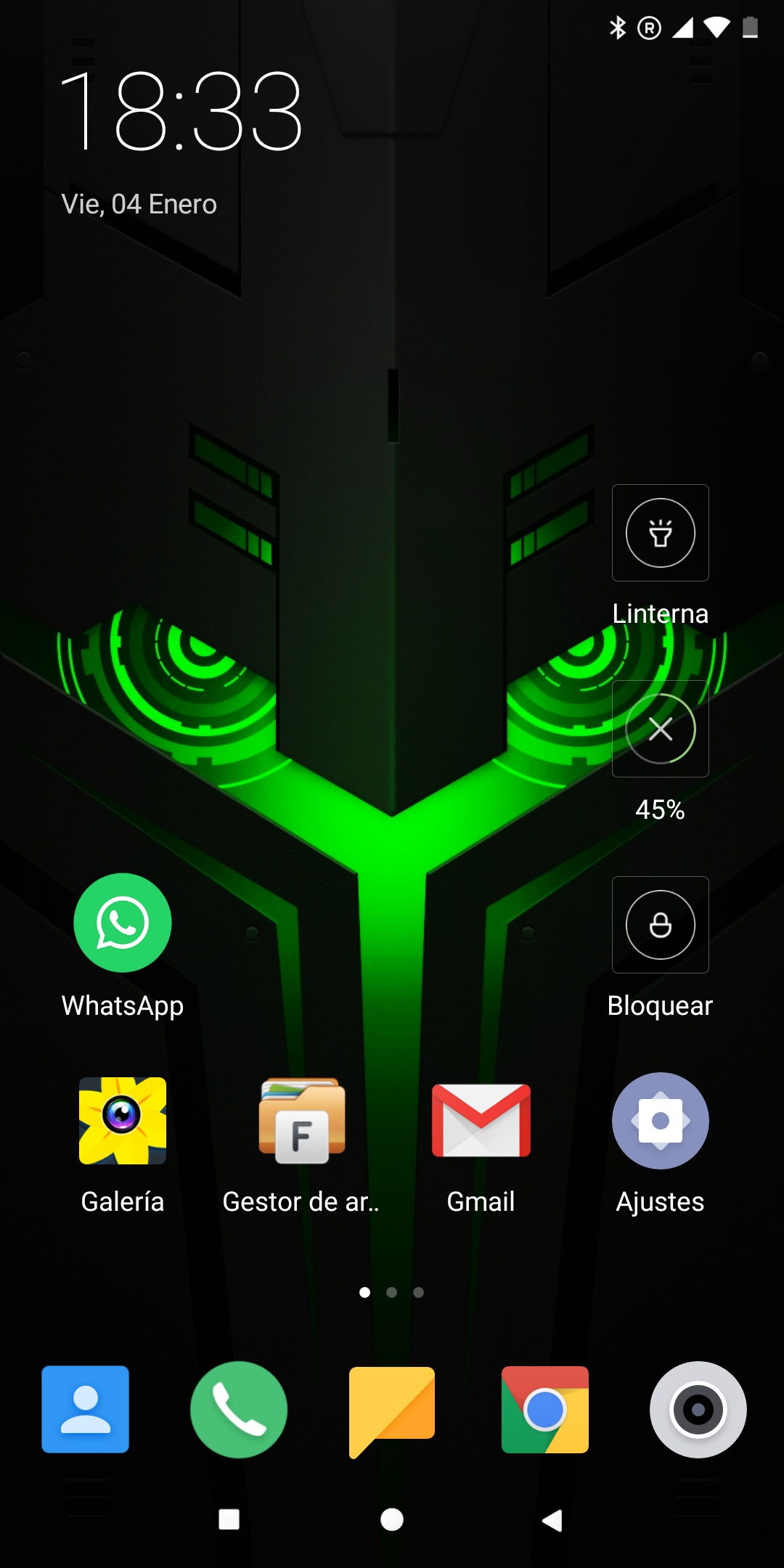Open the Camera app
The width and height of the screenshot is (784, 1568).
point(698,1409)
